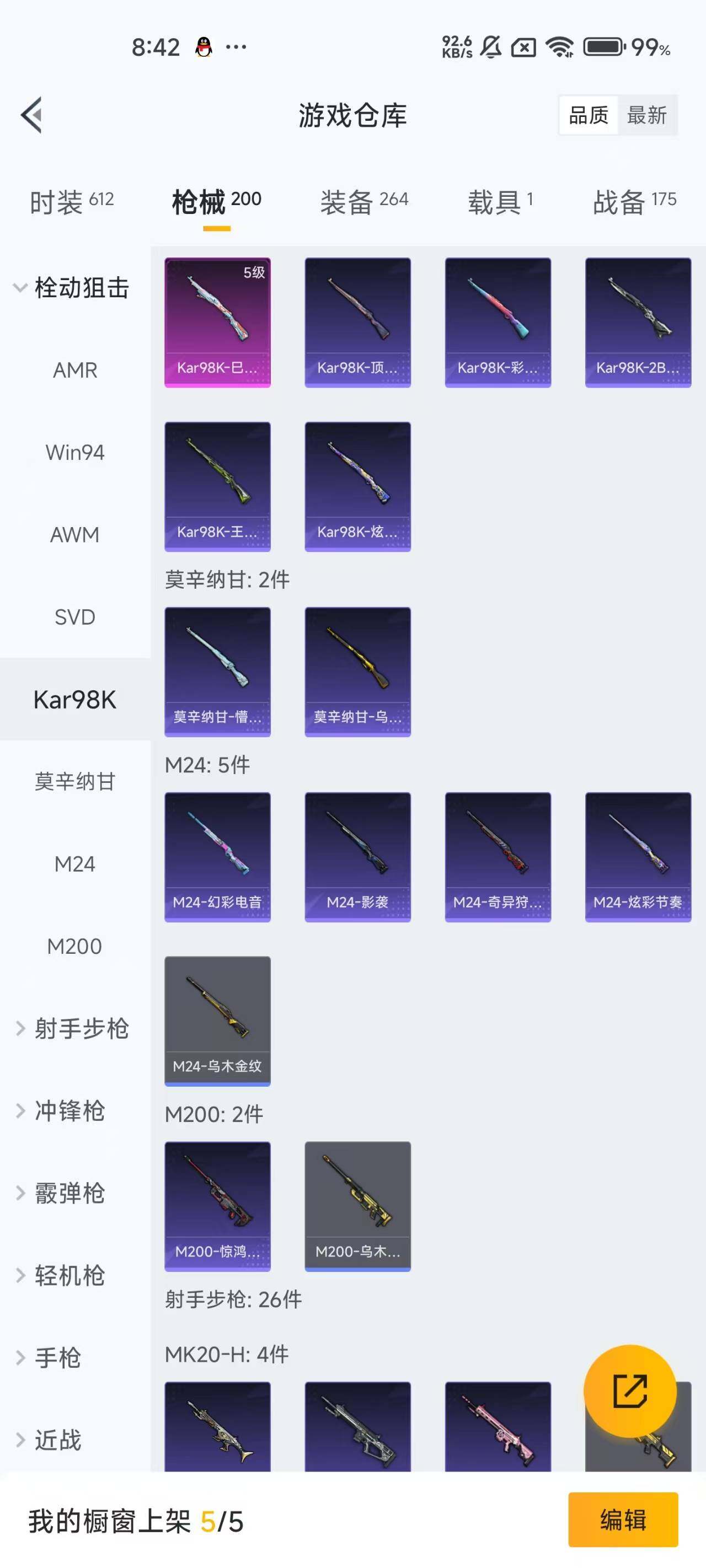Click the 编辑 button
The height and width of the screenshot is (1568, 706).
tap(623, 1520)
